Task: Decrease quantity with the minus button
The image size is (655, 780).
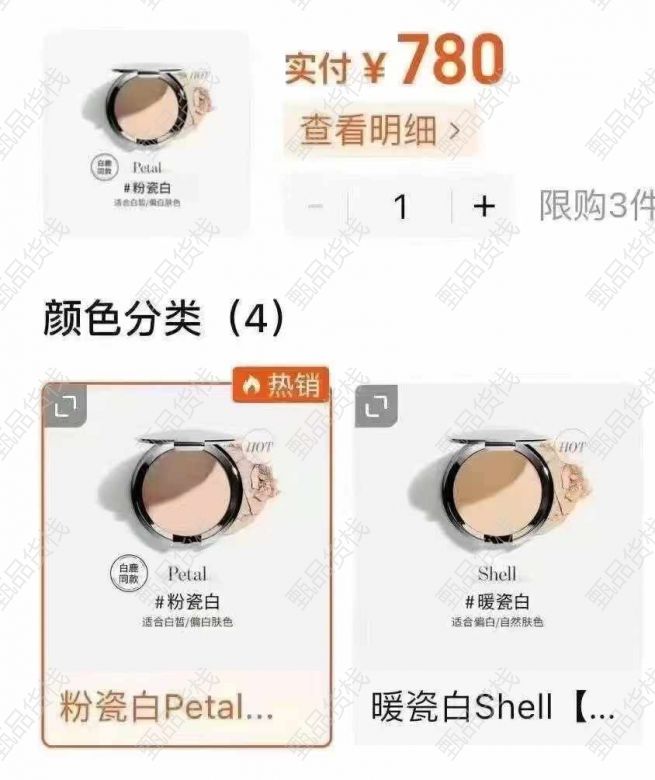Action: pyautogui.click(x=315, y=207)
